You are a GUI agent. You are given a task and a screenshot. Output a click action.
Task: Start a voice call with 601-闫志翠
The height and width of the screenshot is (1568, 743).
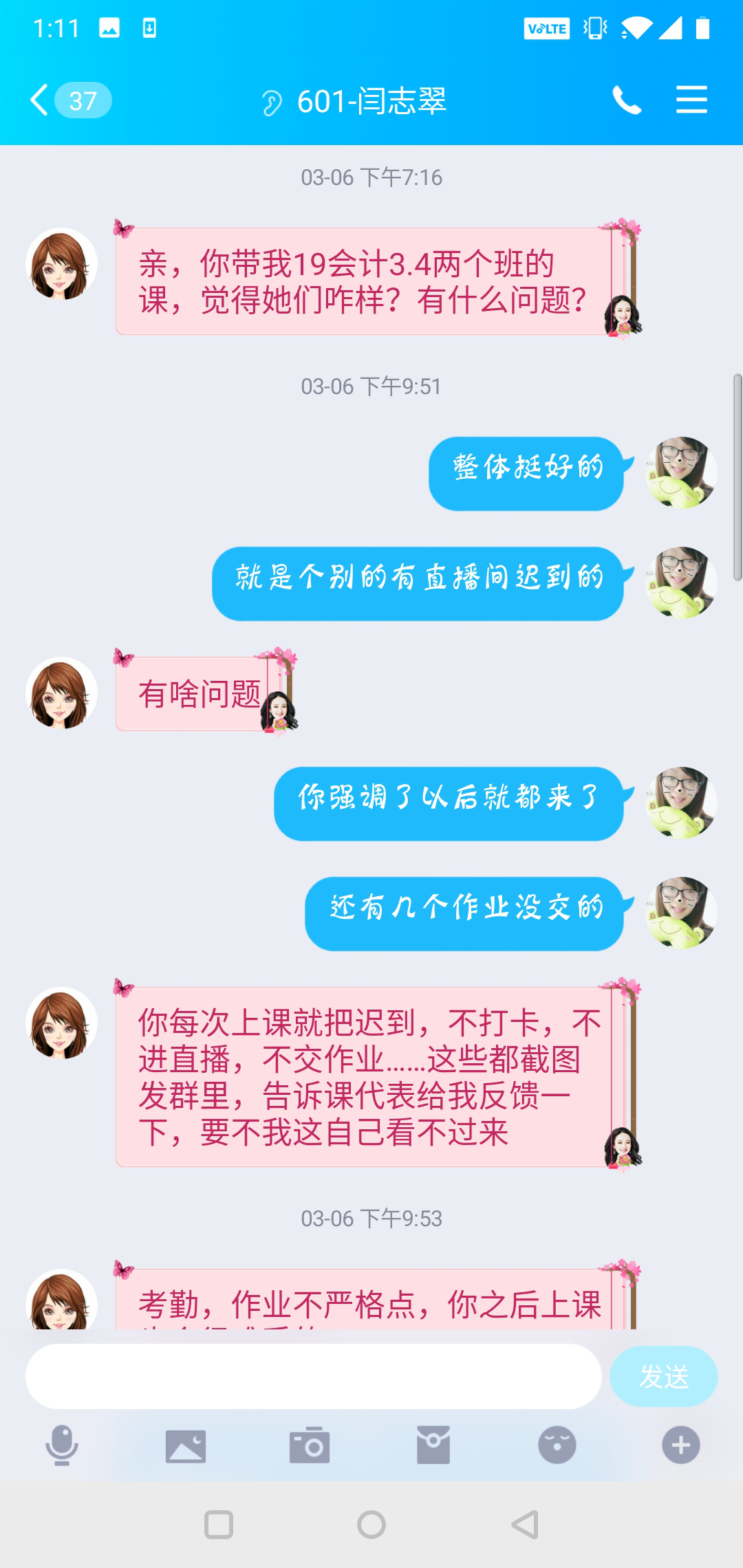pos(627,100)
